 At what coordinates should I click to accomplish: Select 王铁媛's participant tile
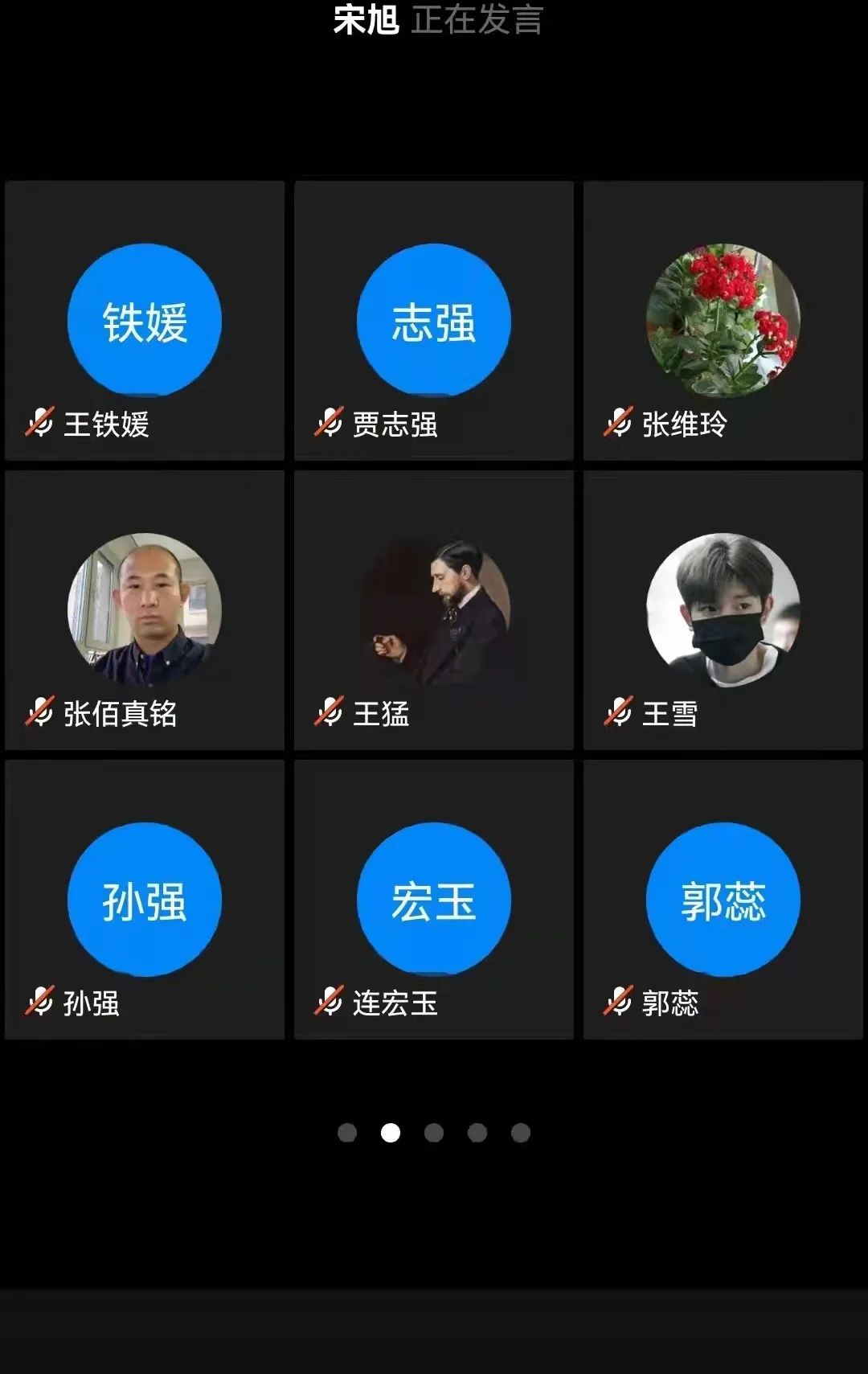(x=145, y=321)
